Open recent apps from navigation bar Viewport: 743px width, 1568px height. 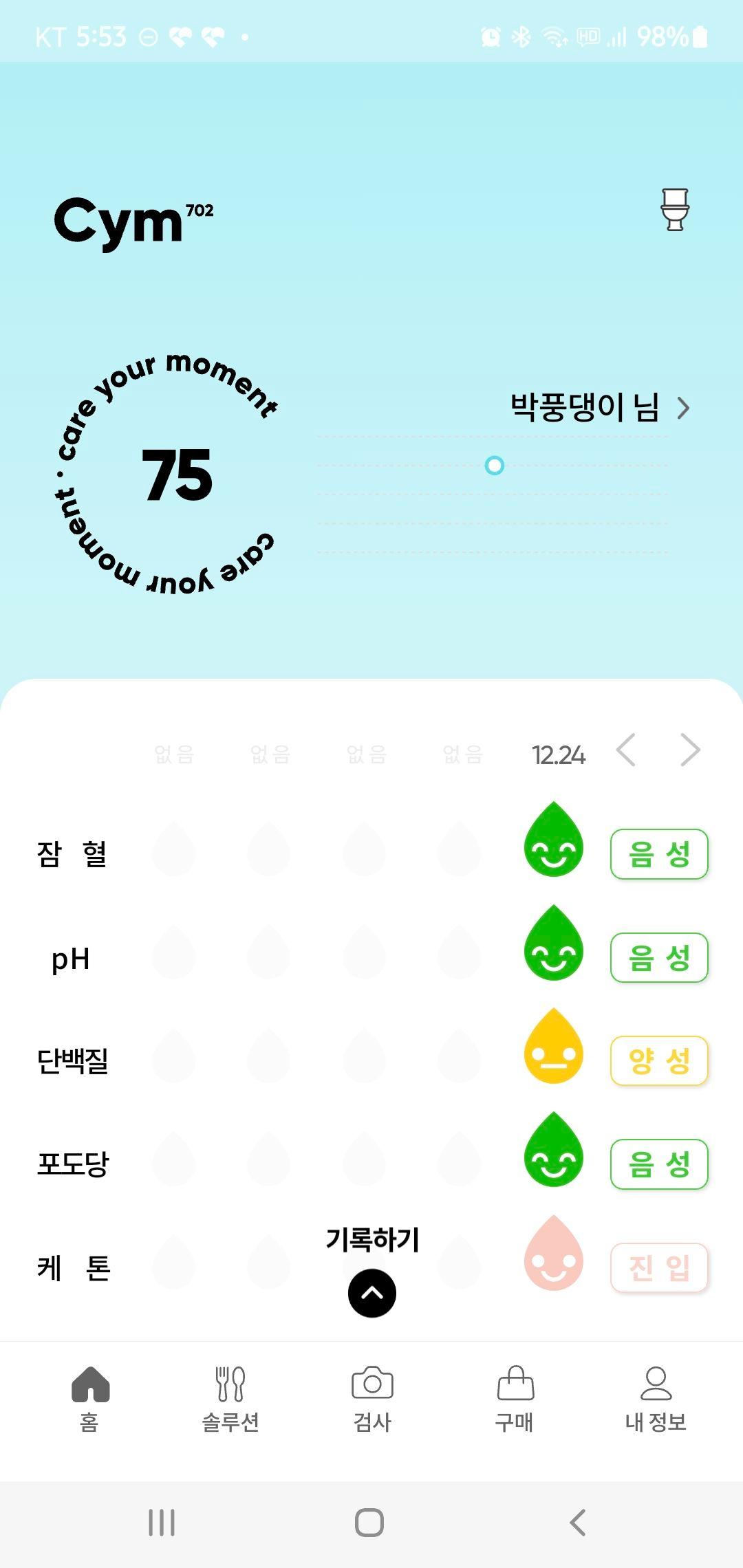pos(162,1523)
